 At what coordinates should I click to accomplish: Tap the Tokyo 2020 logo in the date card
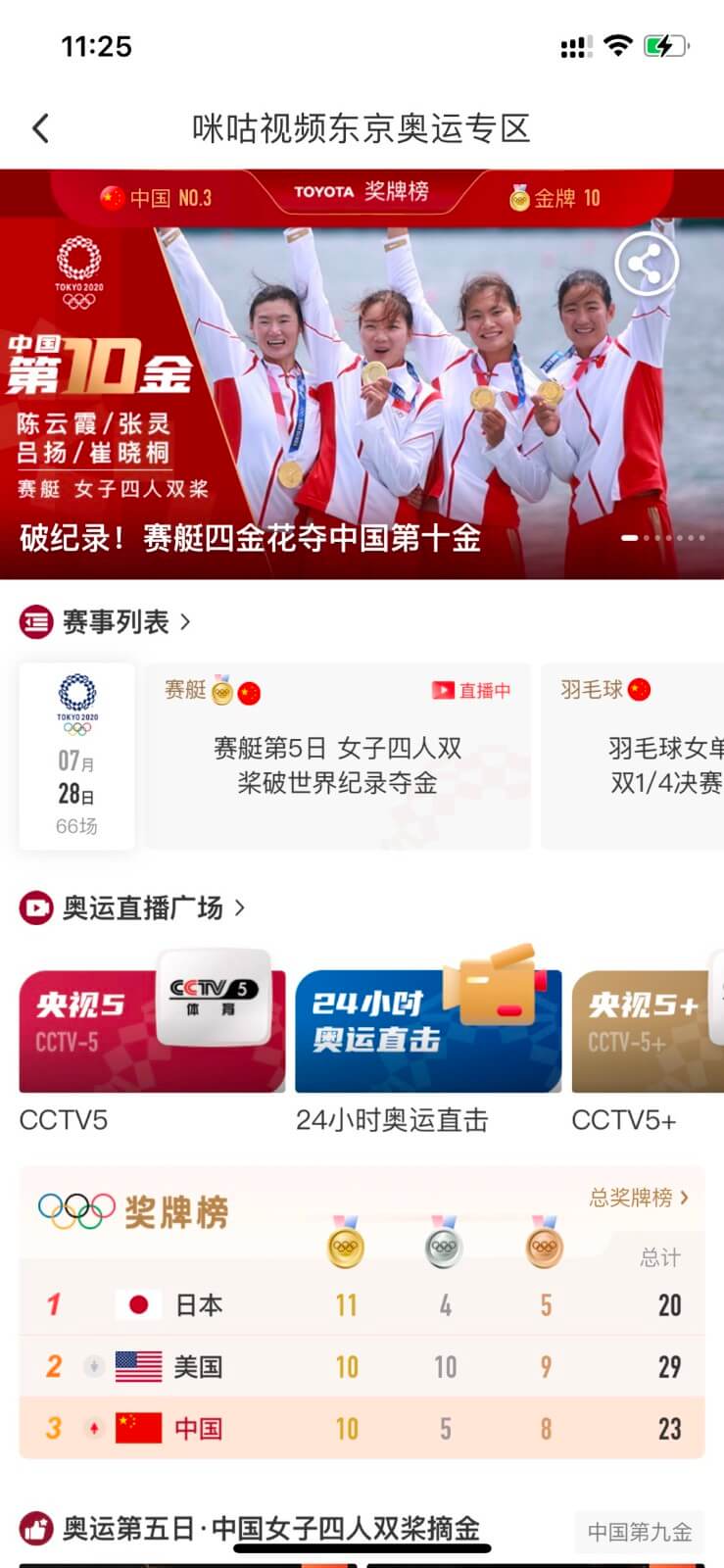tap(77, 702)
